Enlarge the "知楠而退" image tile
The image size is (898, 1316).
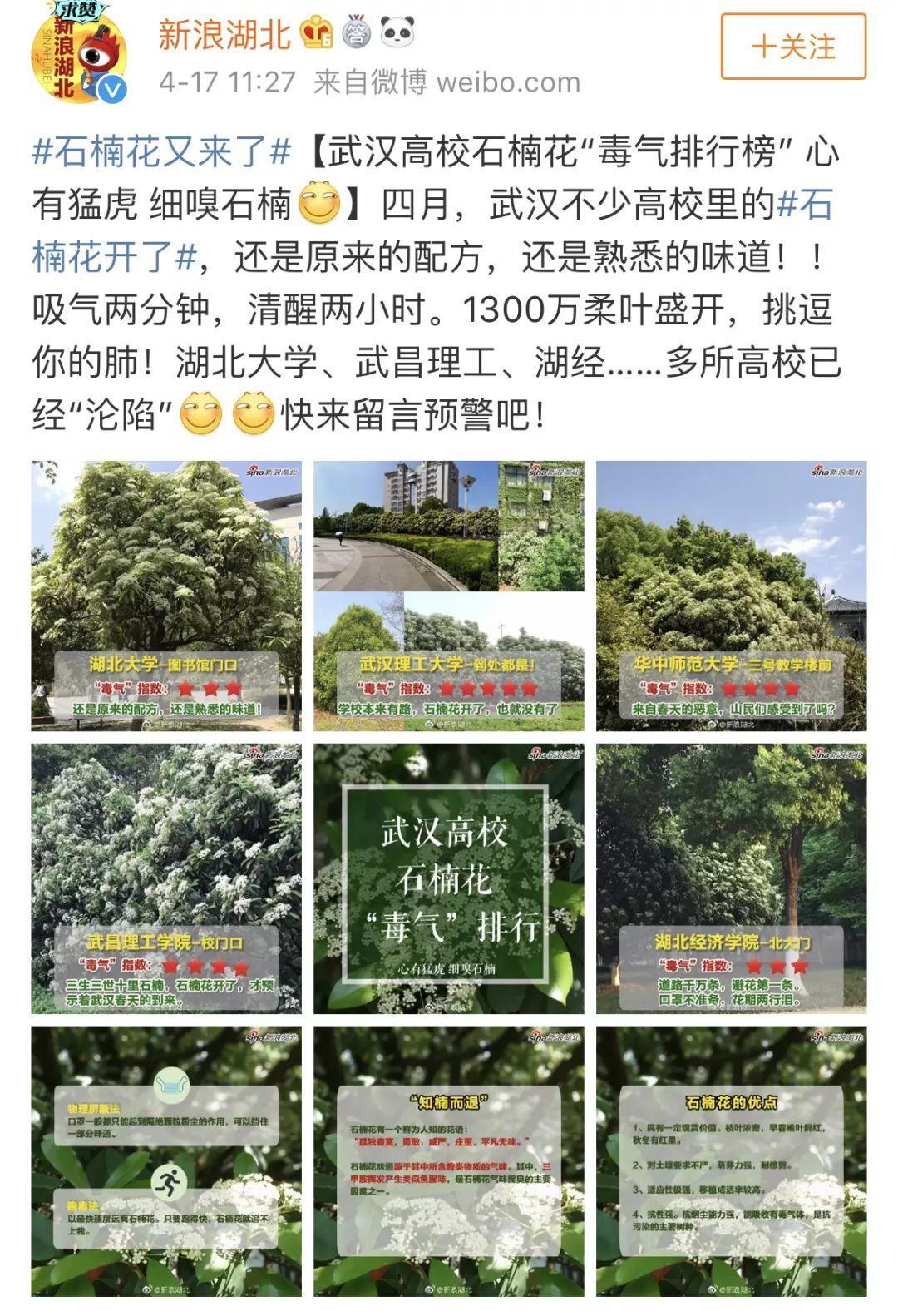point(448,1161)
